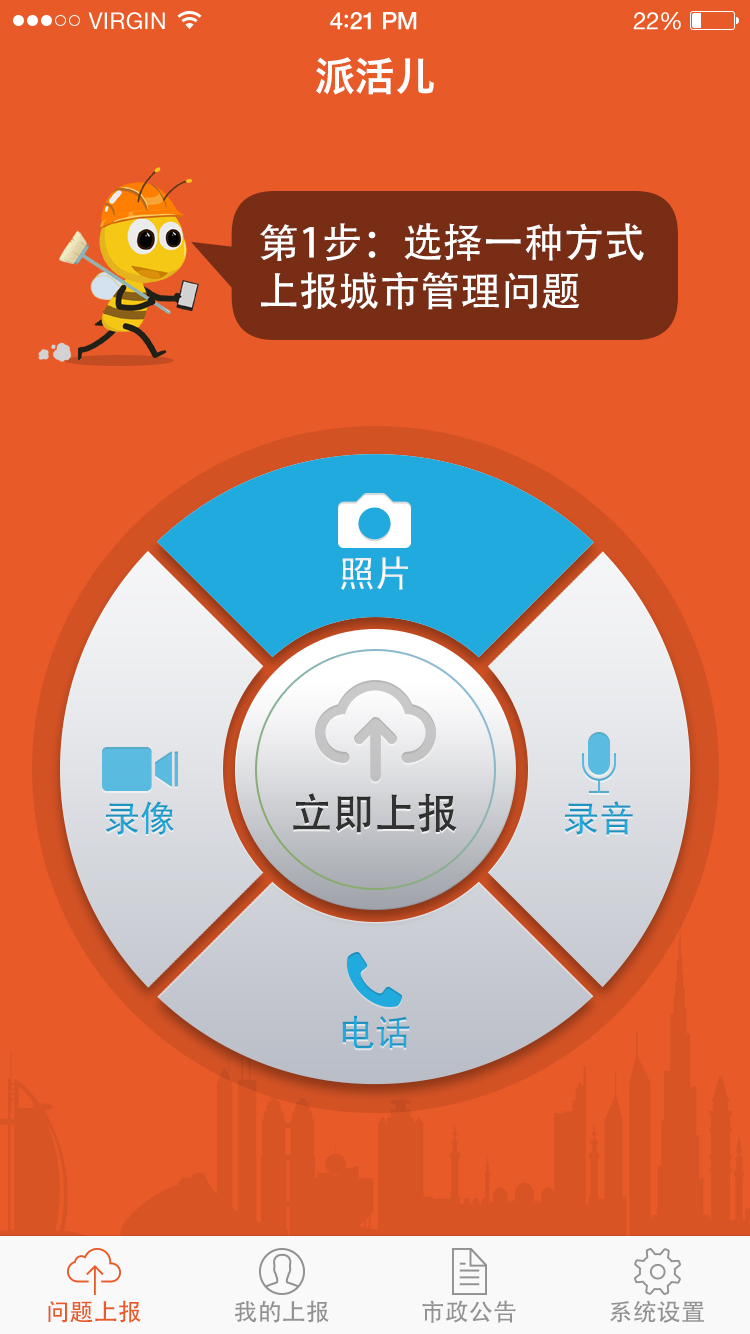The image size is (750, 1334).
Task: Select the camera icon for photo reporting
Action: pos(374,518)
